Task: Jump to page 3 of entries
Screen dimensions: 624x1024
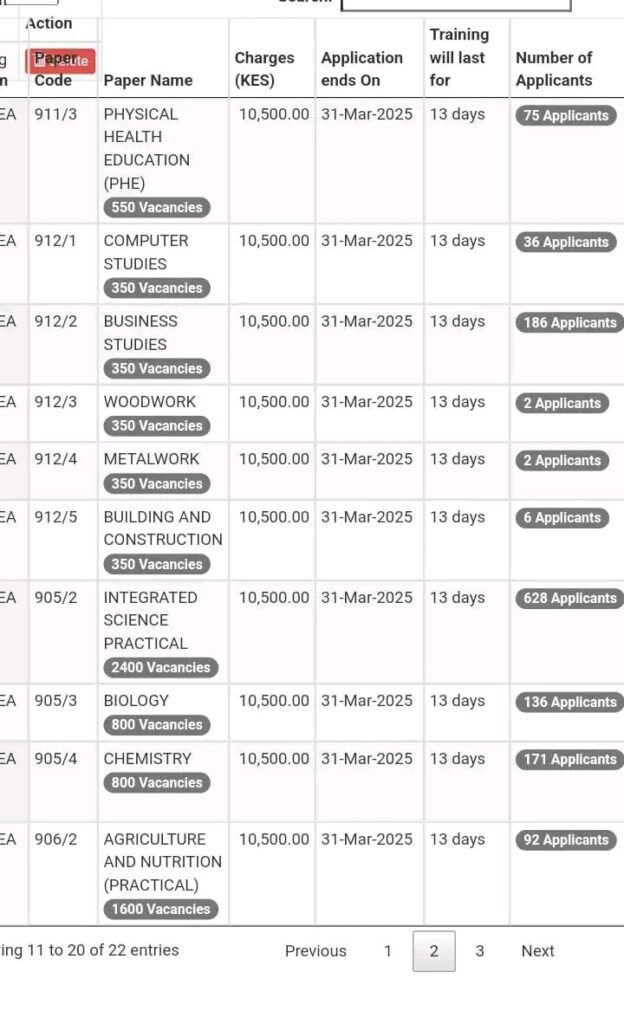Action: coord(480,951)
